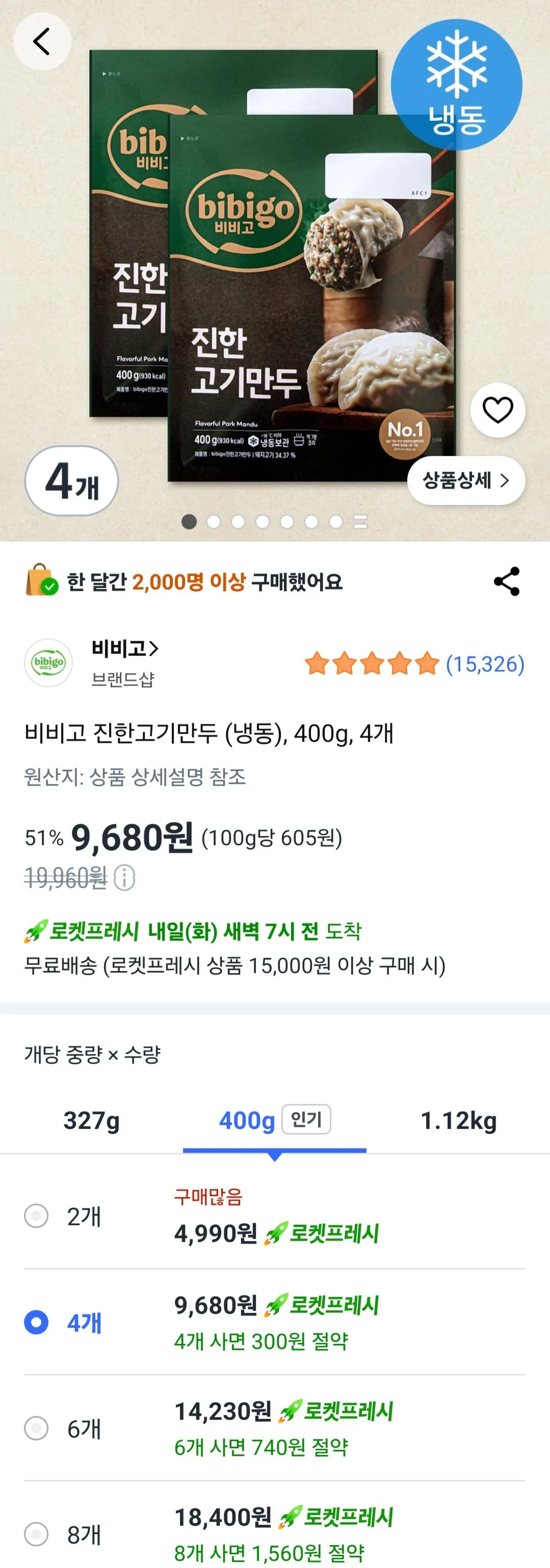550x1568 pixels.
Task: Open carousel list via list icon
Action: (359, 521)
